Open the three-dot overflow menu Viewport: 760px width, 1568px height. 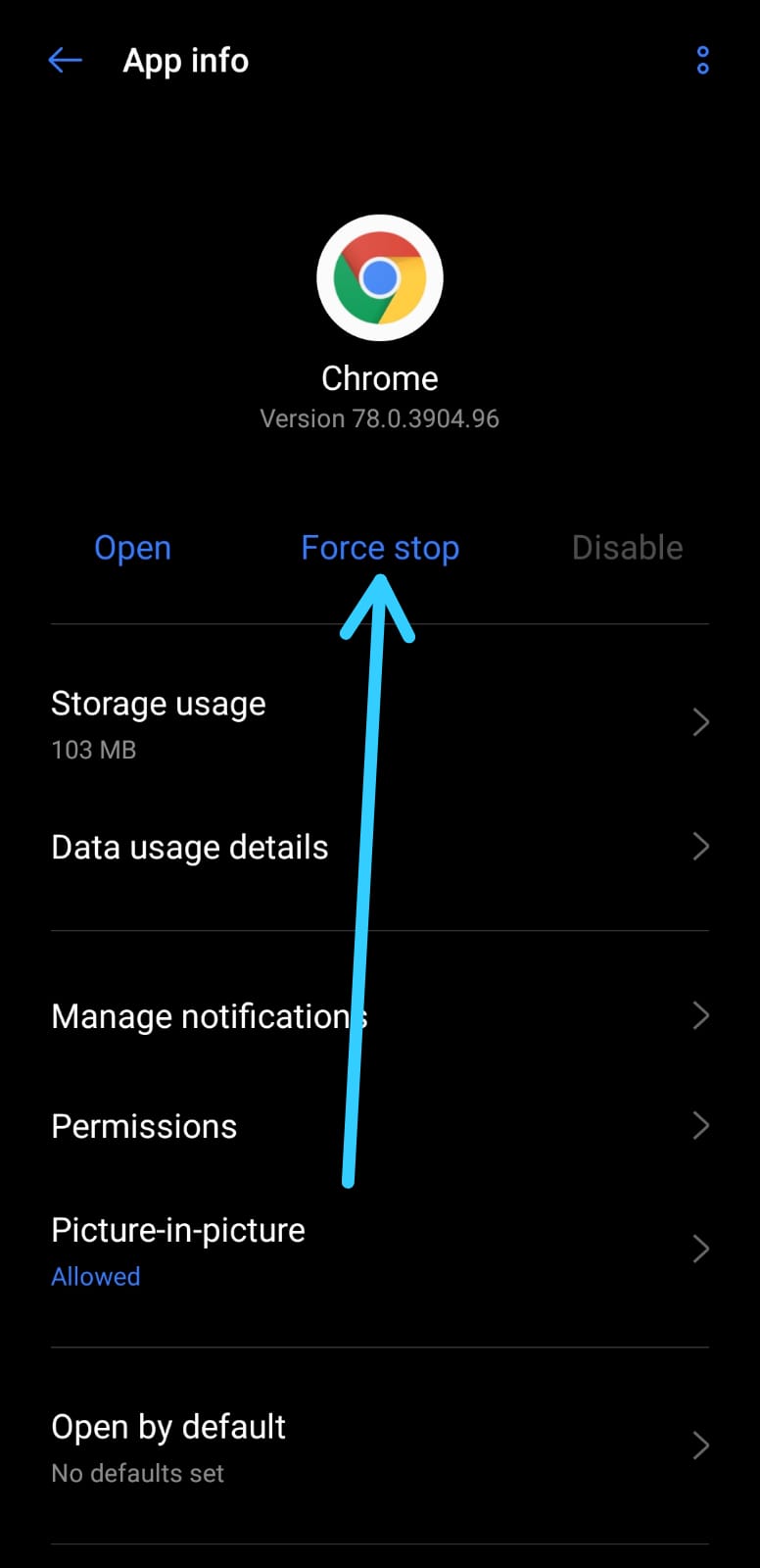(702, 61)
